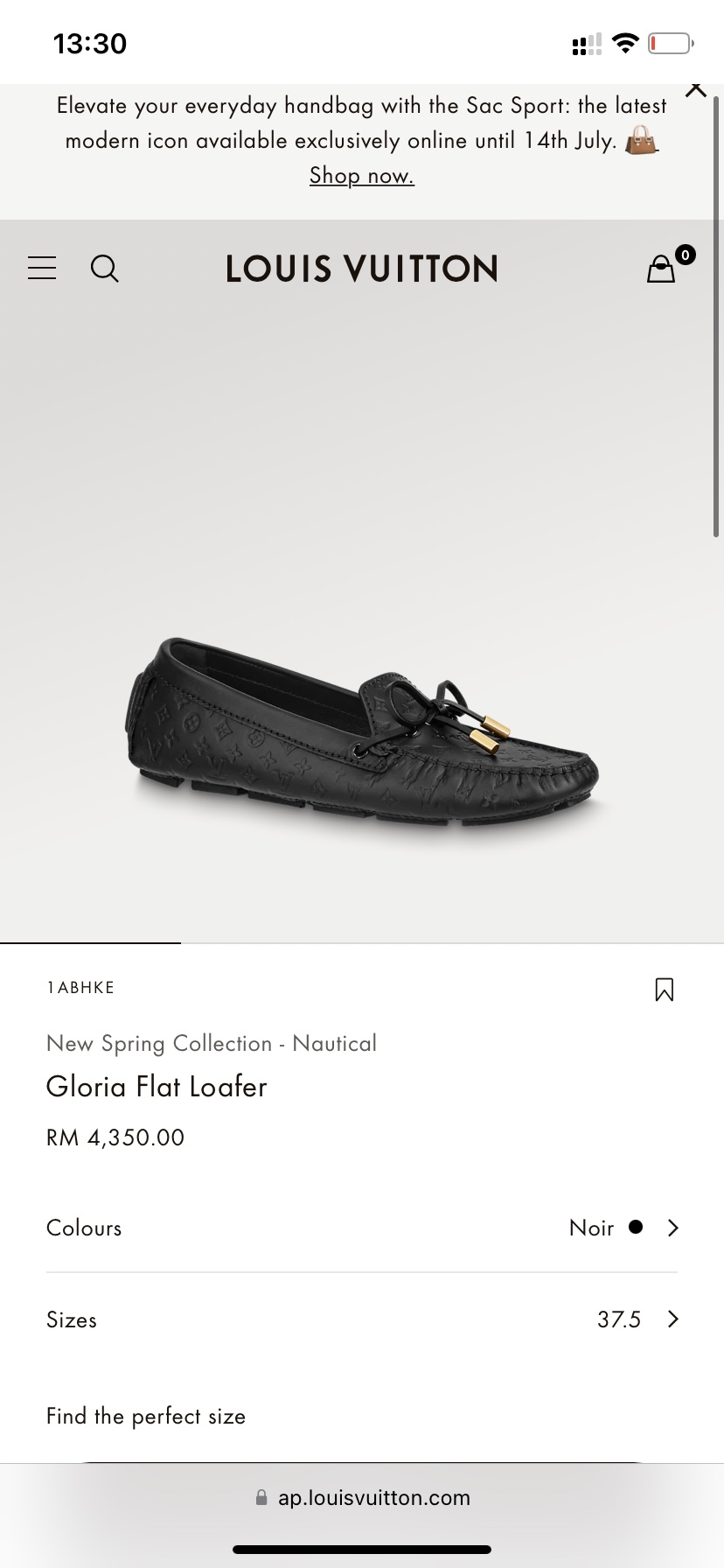Image resolution: width=724 pixels, height=1568 pixels.
Task: Open the site search
Action: (105, 269)
